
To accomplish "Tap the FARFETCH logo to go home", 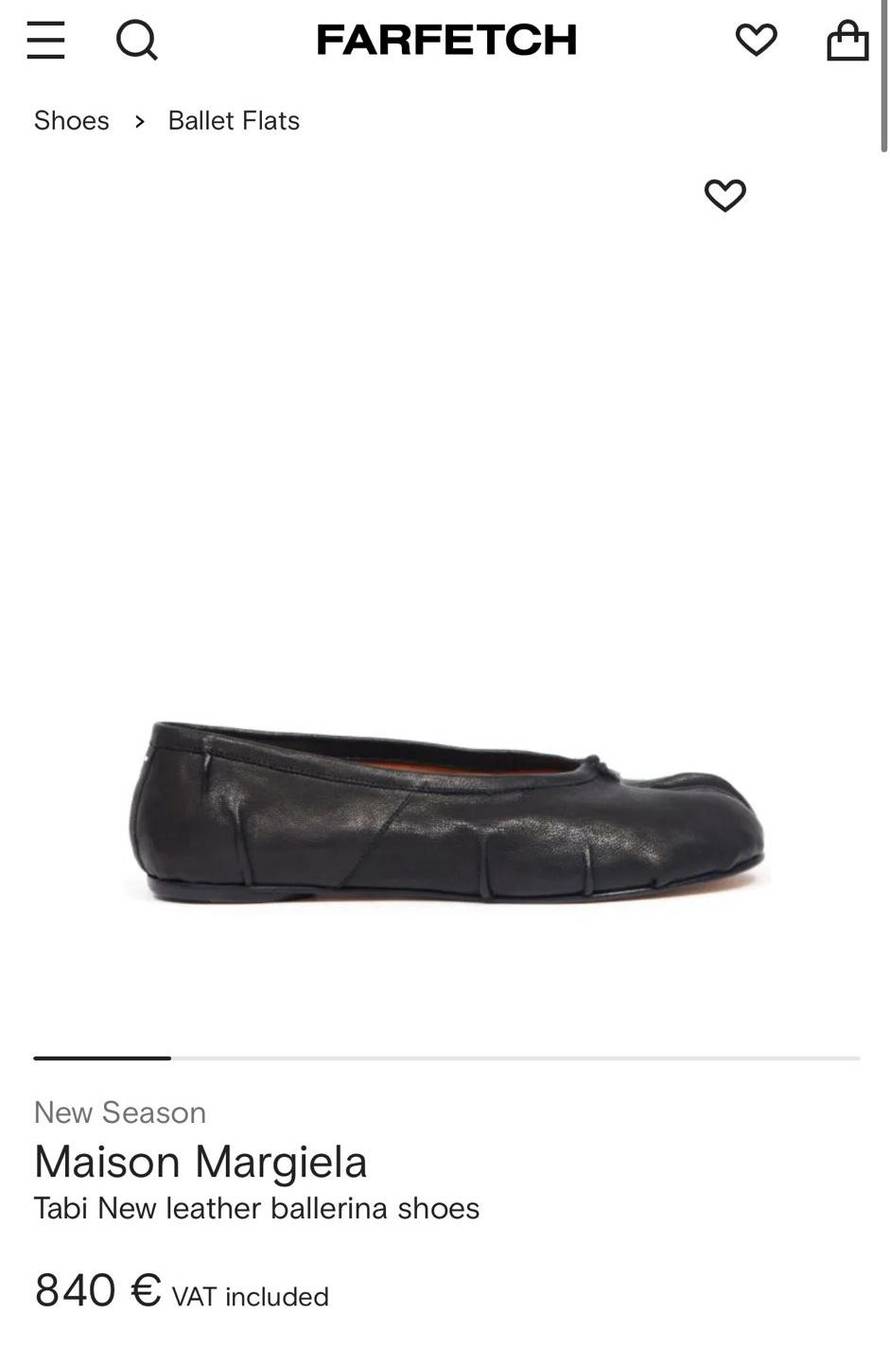I will (446, 41).
